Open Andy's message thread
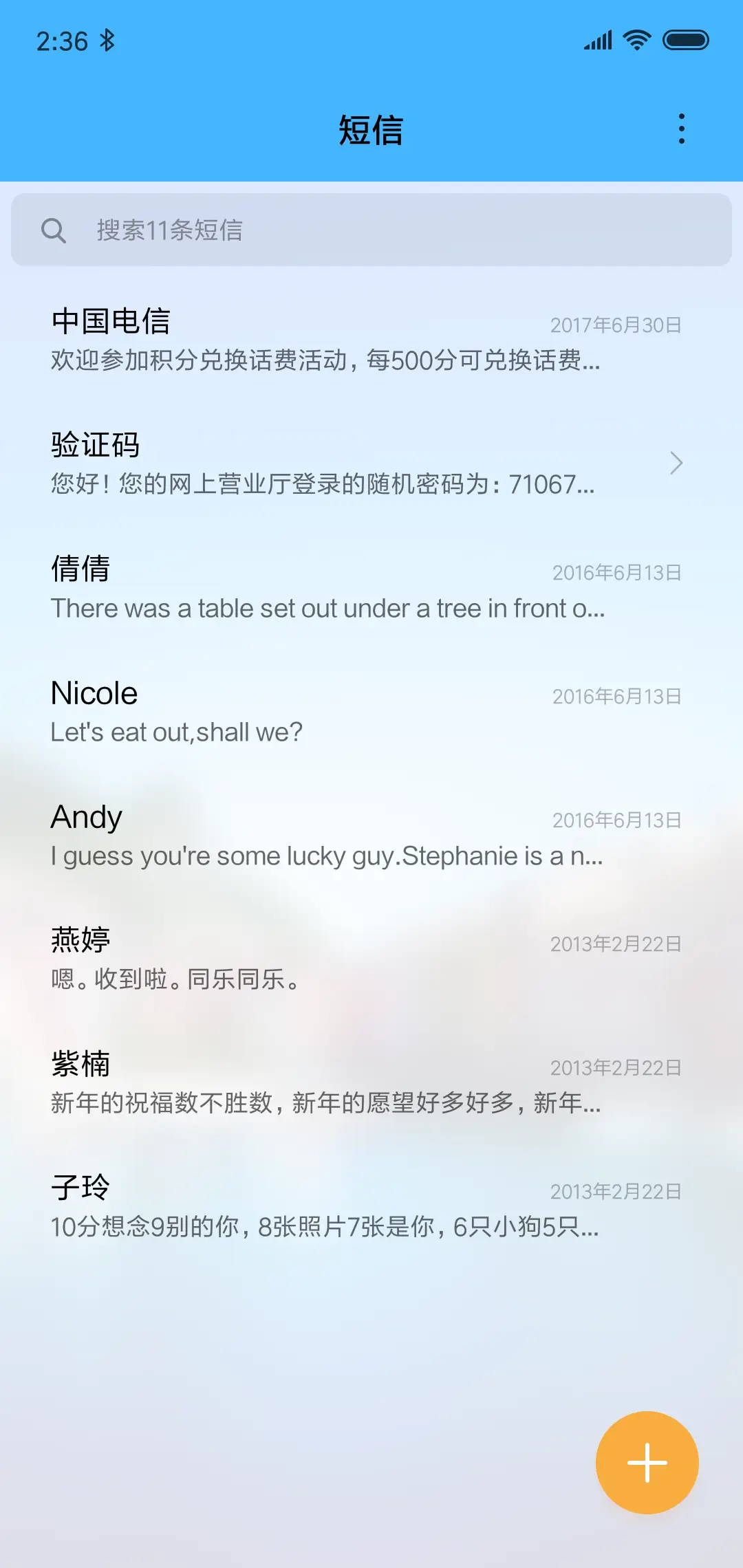Image resolution: width=743 pixels, height=1568 pixels. [x=310, y=834]
